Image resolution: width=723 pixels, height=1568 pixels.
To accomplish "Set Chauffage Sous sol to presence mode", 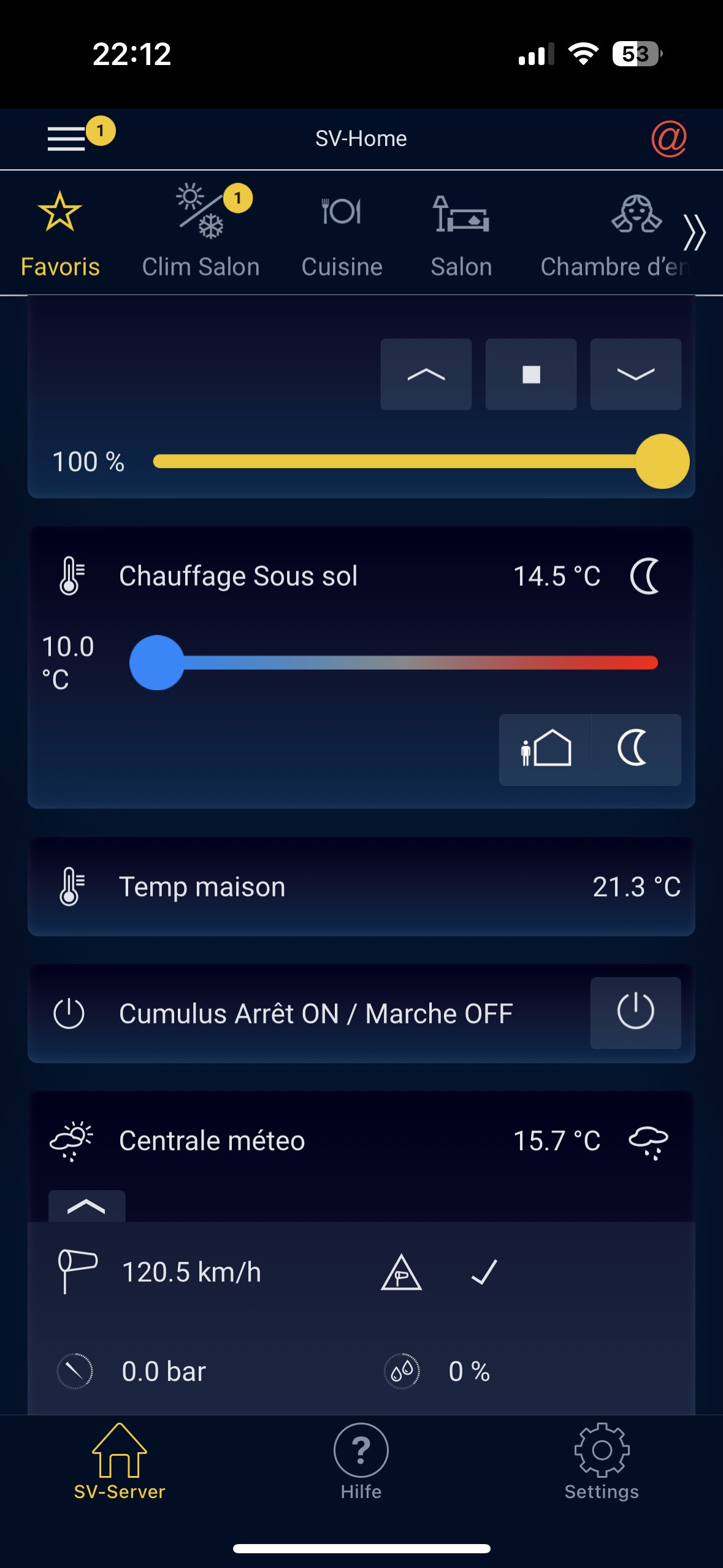I will coord(545,750).
